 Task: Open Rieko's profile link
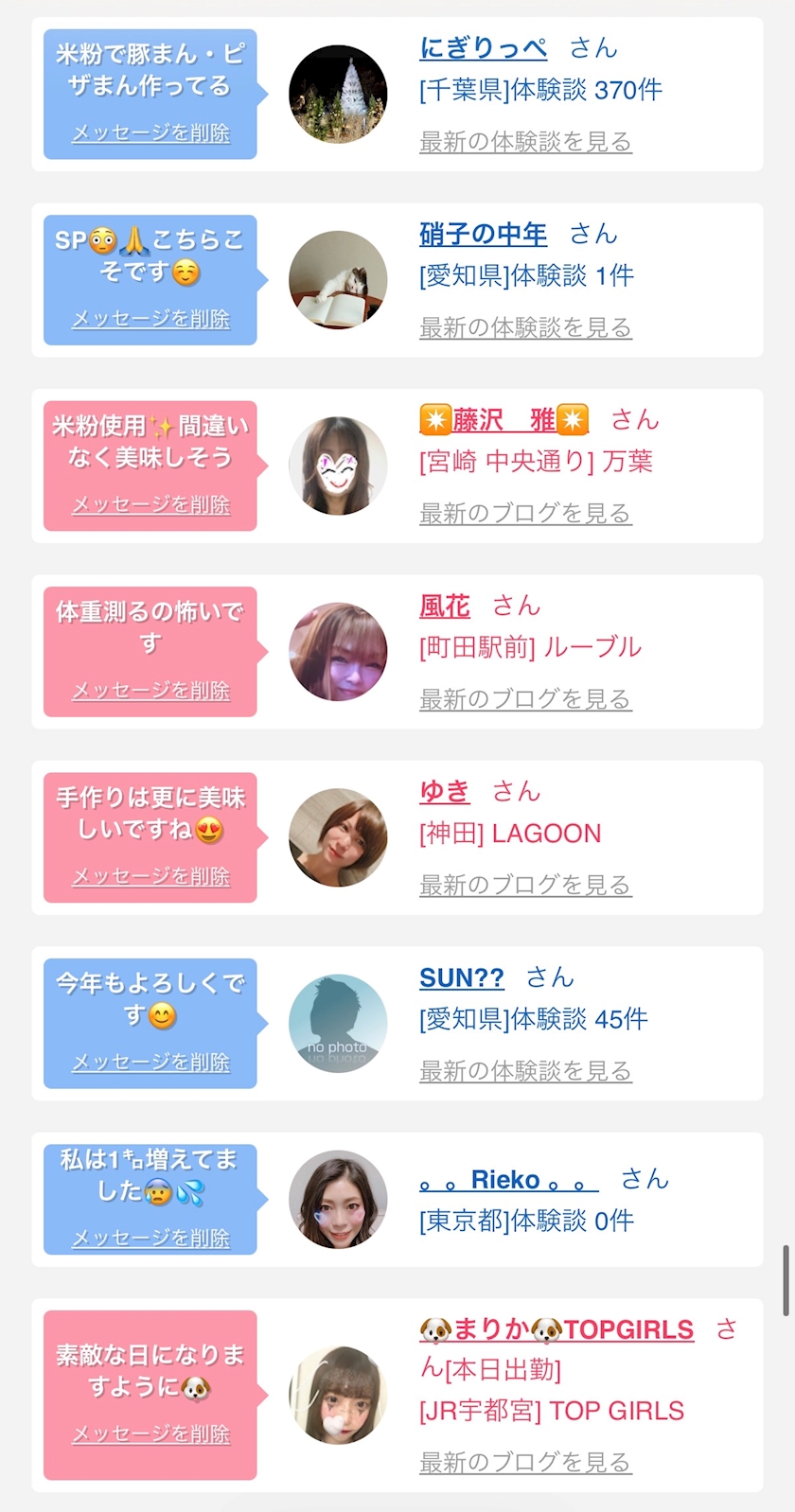pyautogui.click(x=508, y=1180)
